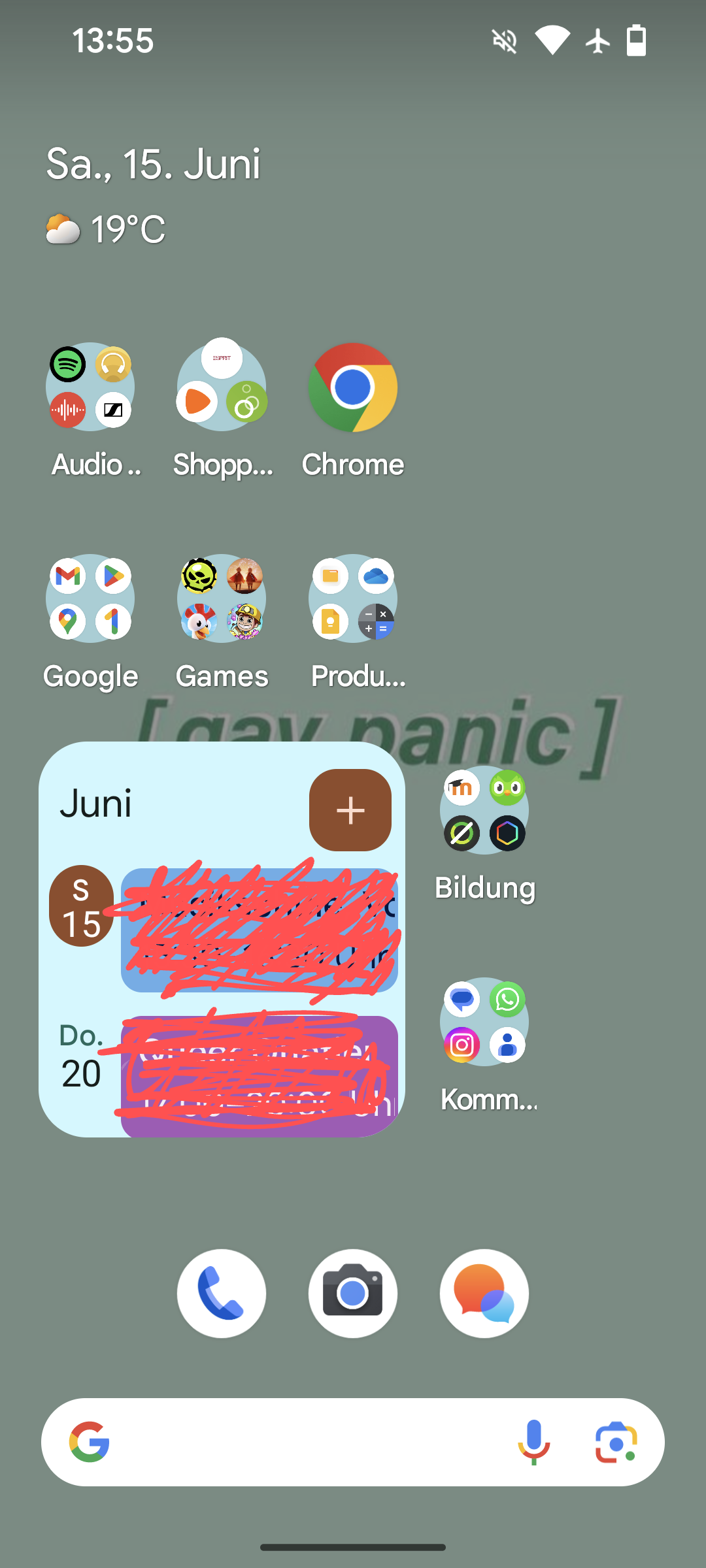Open the Google apps folder
The width and height of the screenshot is (706, 1568).
click(x=90, y=598)
